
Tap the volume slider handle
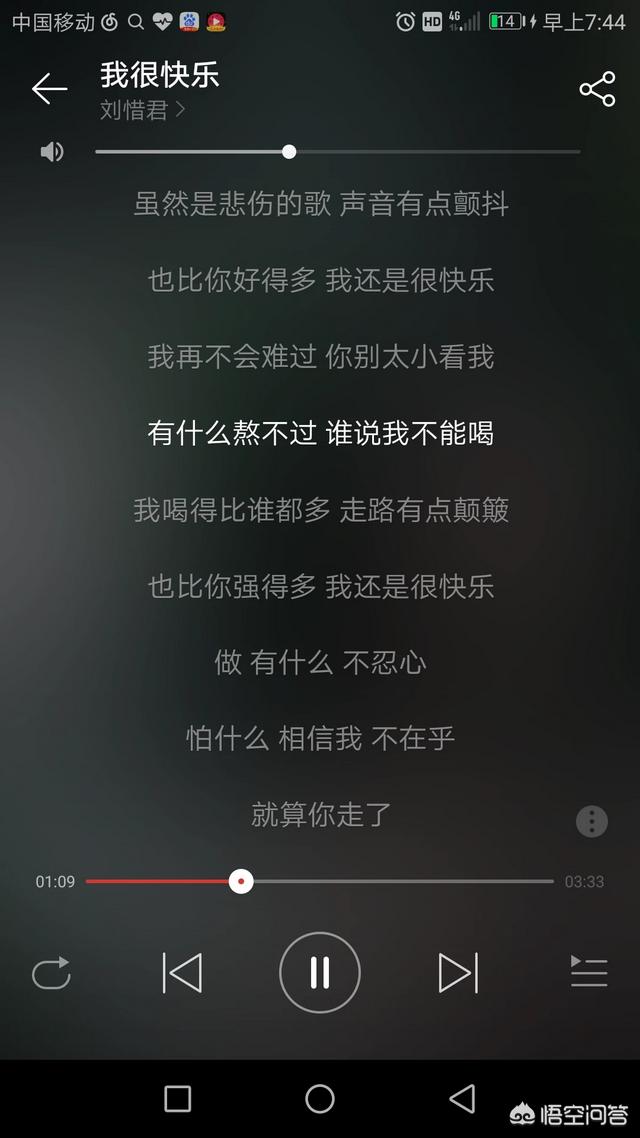pyautogui.click(x=289, y=152)
